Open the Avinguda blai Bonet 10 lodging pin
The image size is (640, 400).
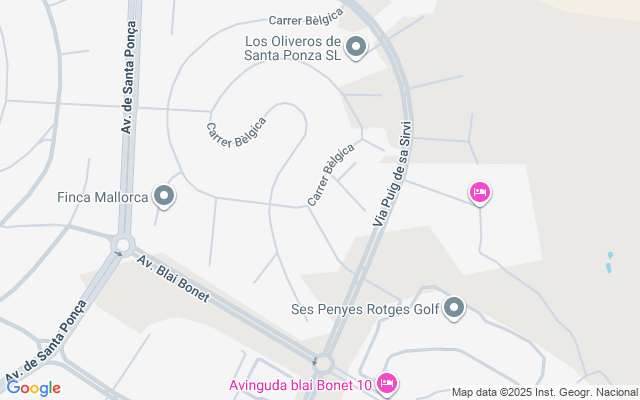(386, 384)
